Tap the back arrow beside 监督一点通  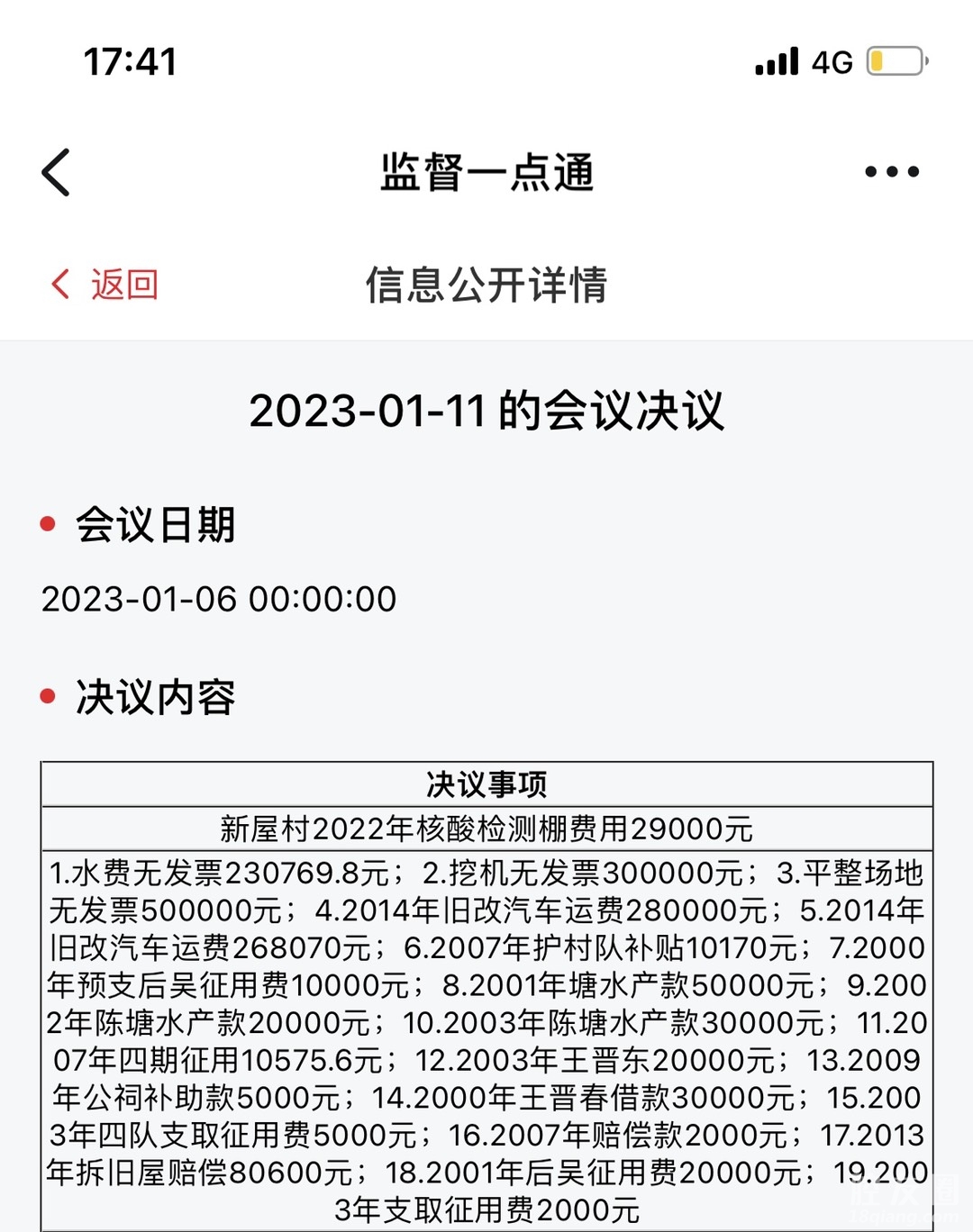tap(56, 172)
